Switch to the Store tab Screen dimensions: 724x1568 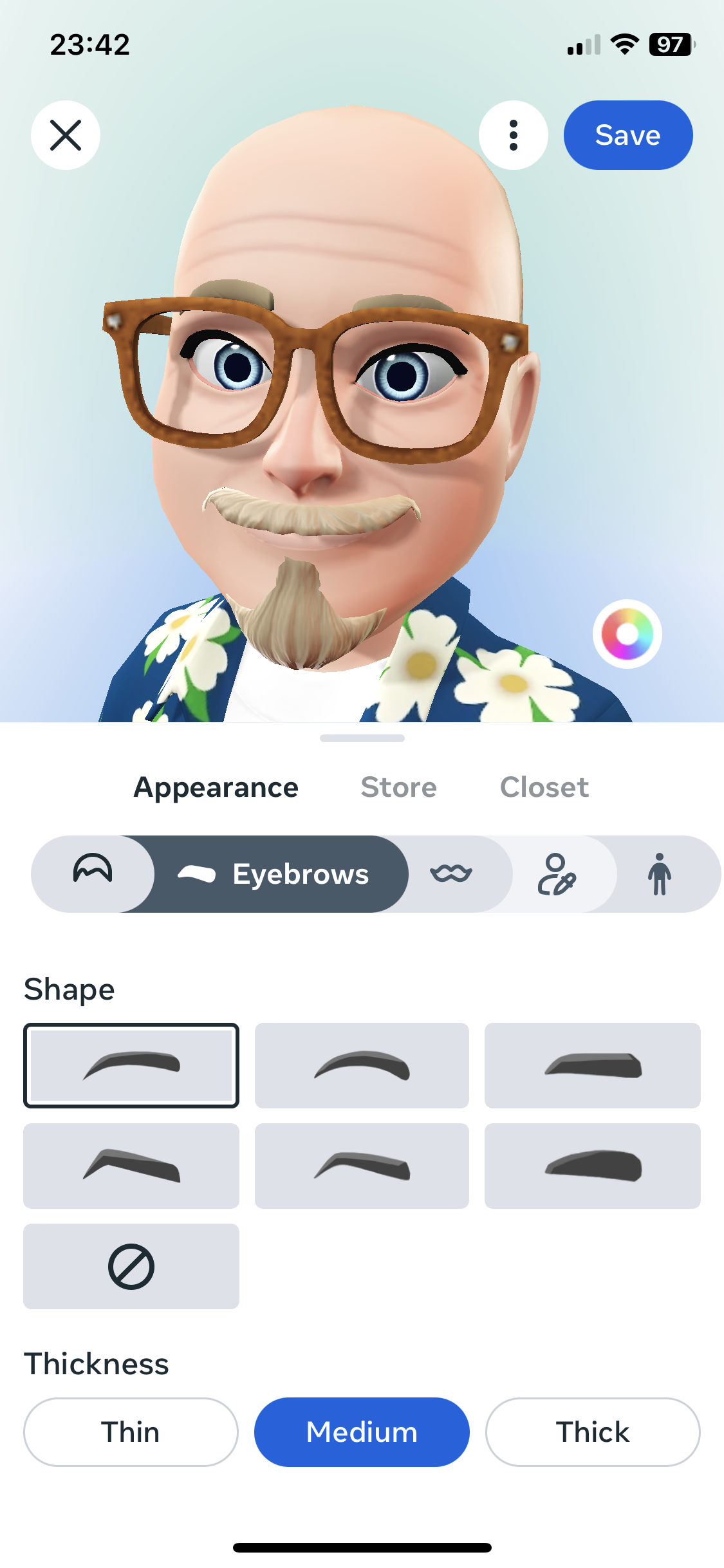(x=398, y=787)
